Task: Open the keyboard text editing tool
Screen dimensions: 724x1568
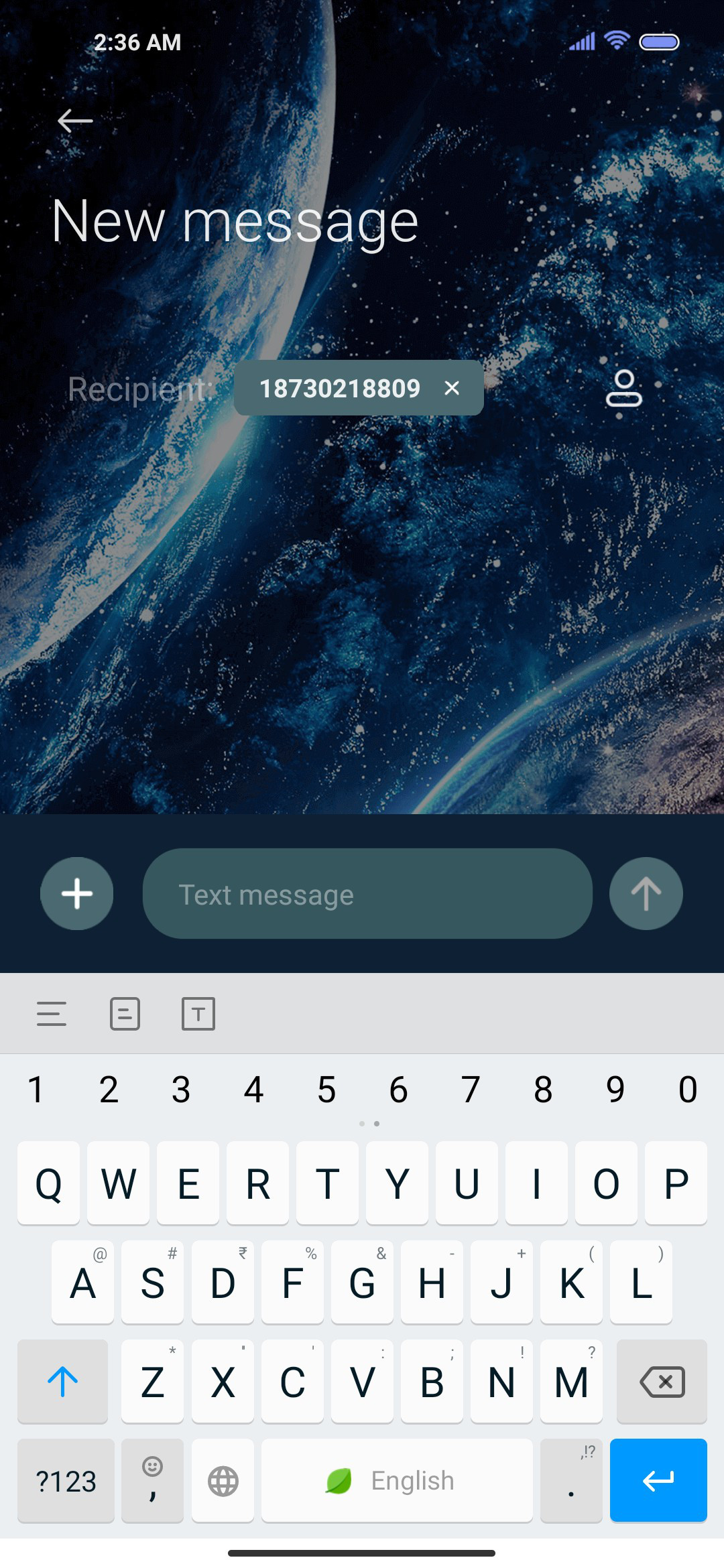Action: 198,1014
